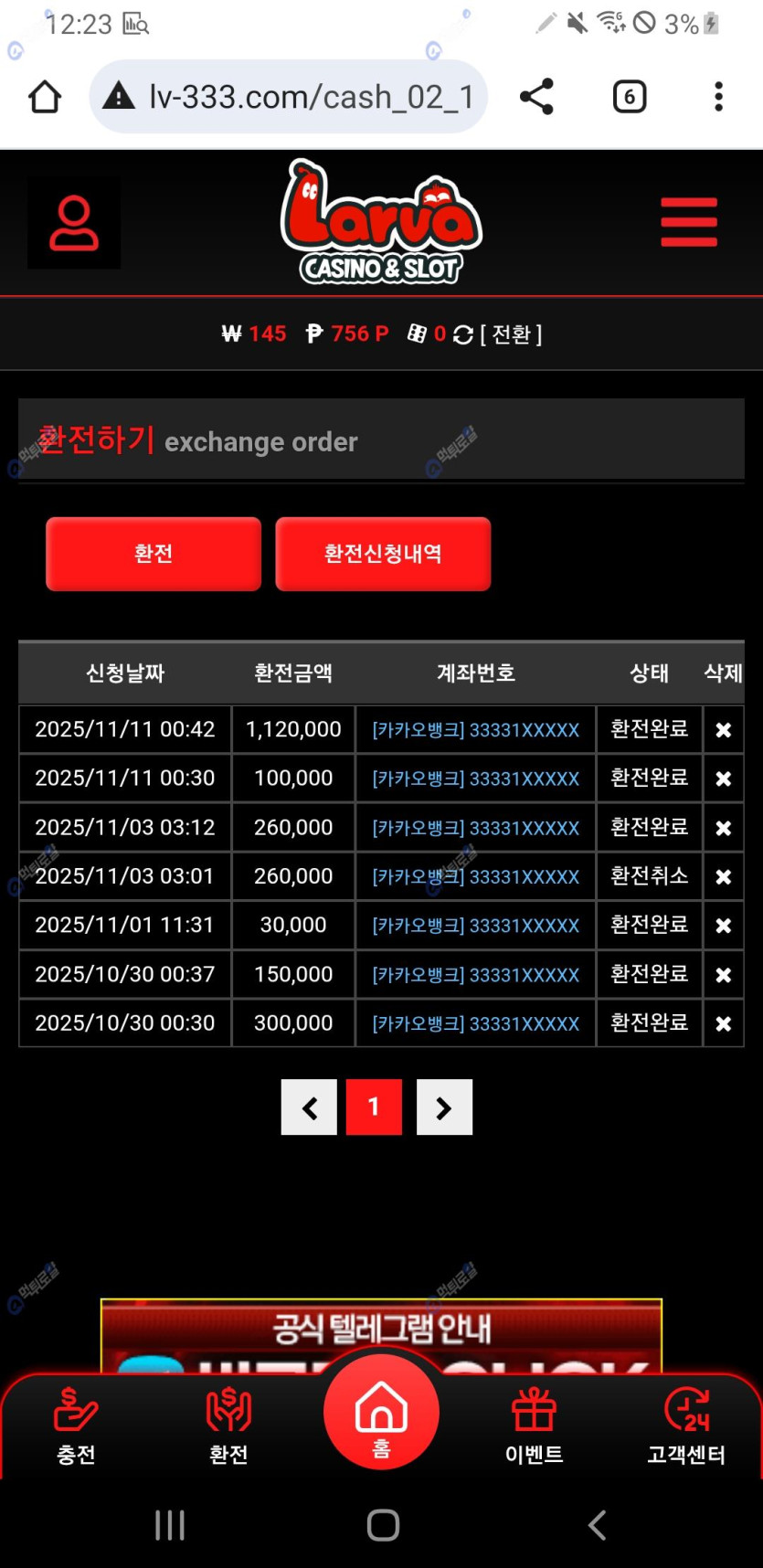Tap the address bar showing lv-333.com
This screenshot has height=1568, width=763.
click(289, 97)
